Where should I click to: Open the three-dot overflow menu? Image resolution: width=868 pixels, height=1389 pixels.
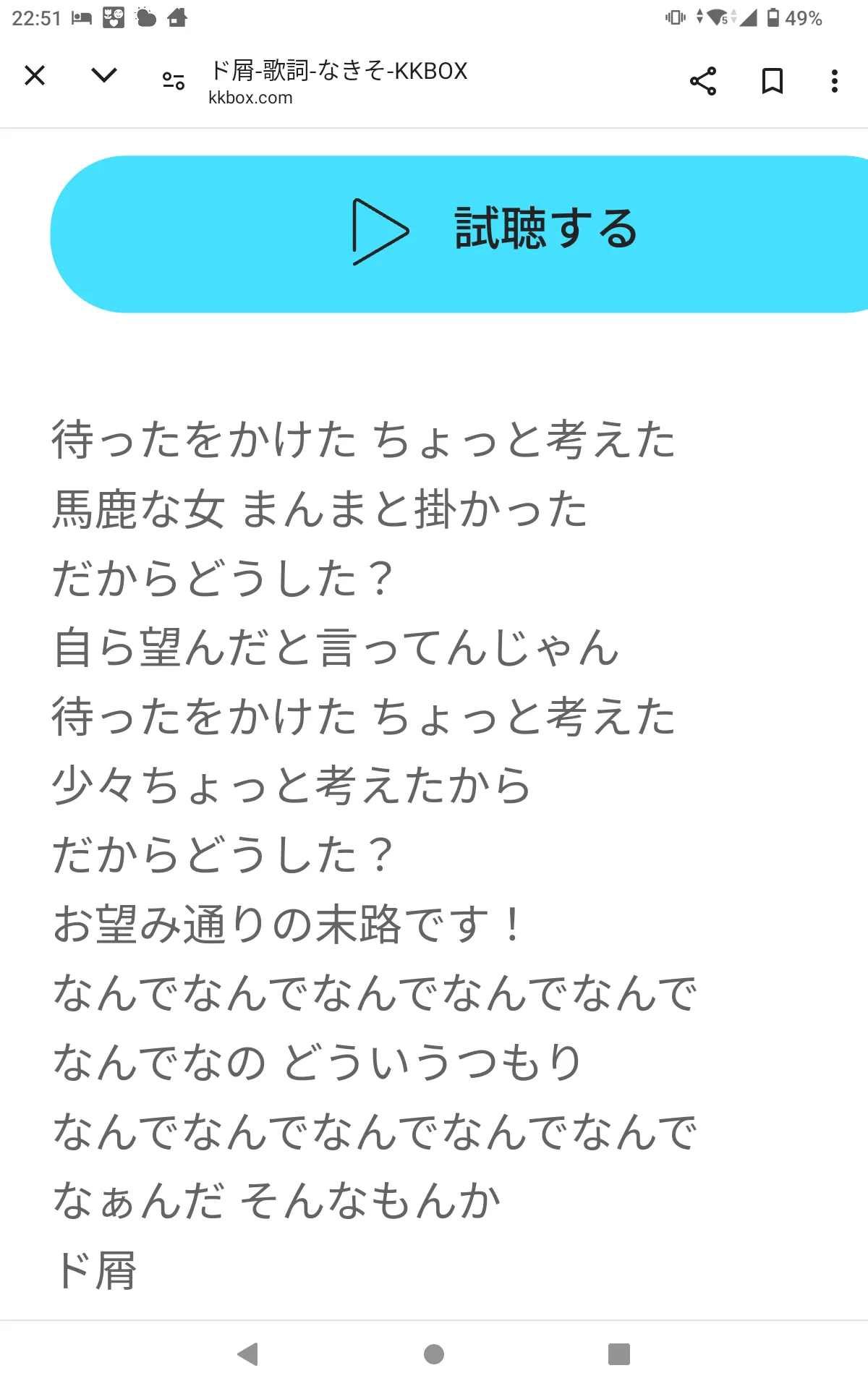pos(835,81)
